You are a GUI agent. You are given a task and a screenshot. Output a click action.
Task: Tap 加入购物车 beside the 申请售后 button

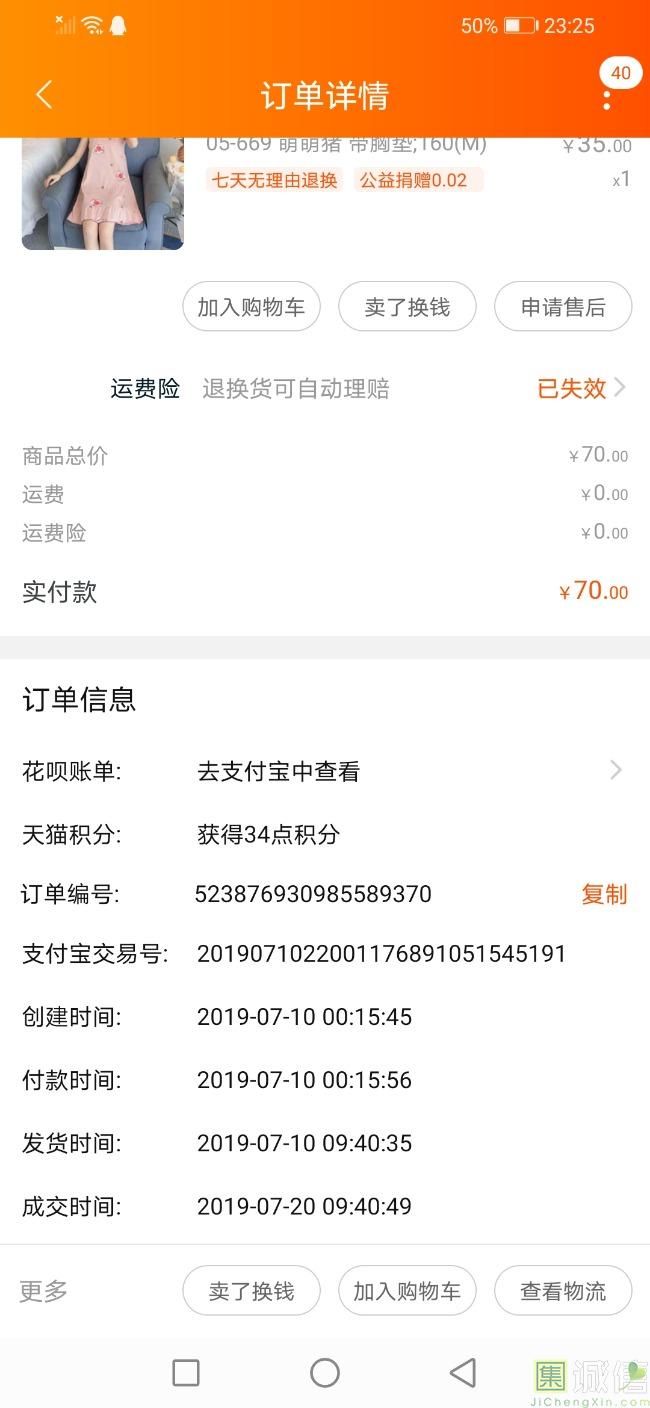tap(251, 307)
